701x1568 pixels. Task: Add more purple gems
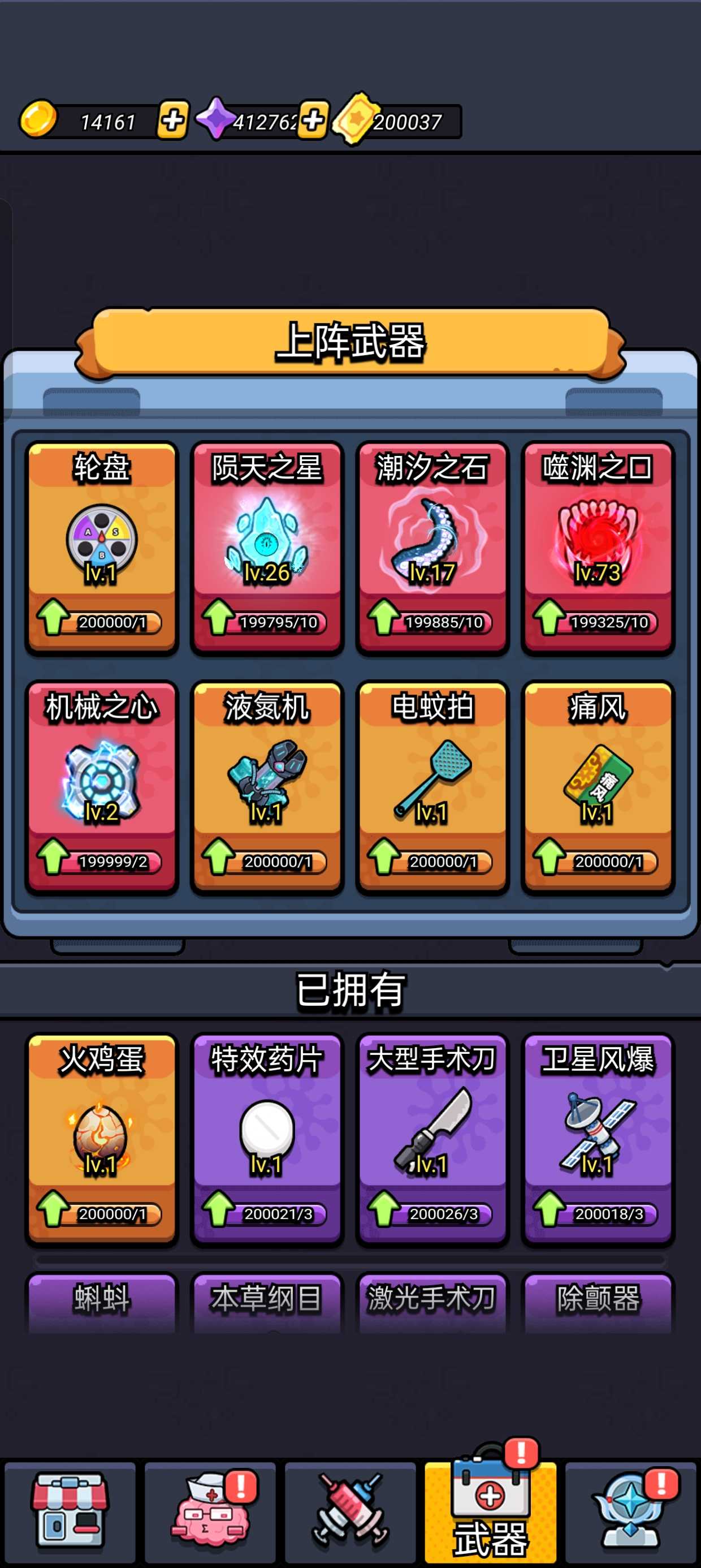(x=313, y=120)
